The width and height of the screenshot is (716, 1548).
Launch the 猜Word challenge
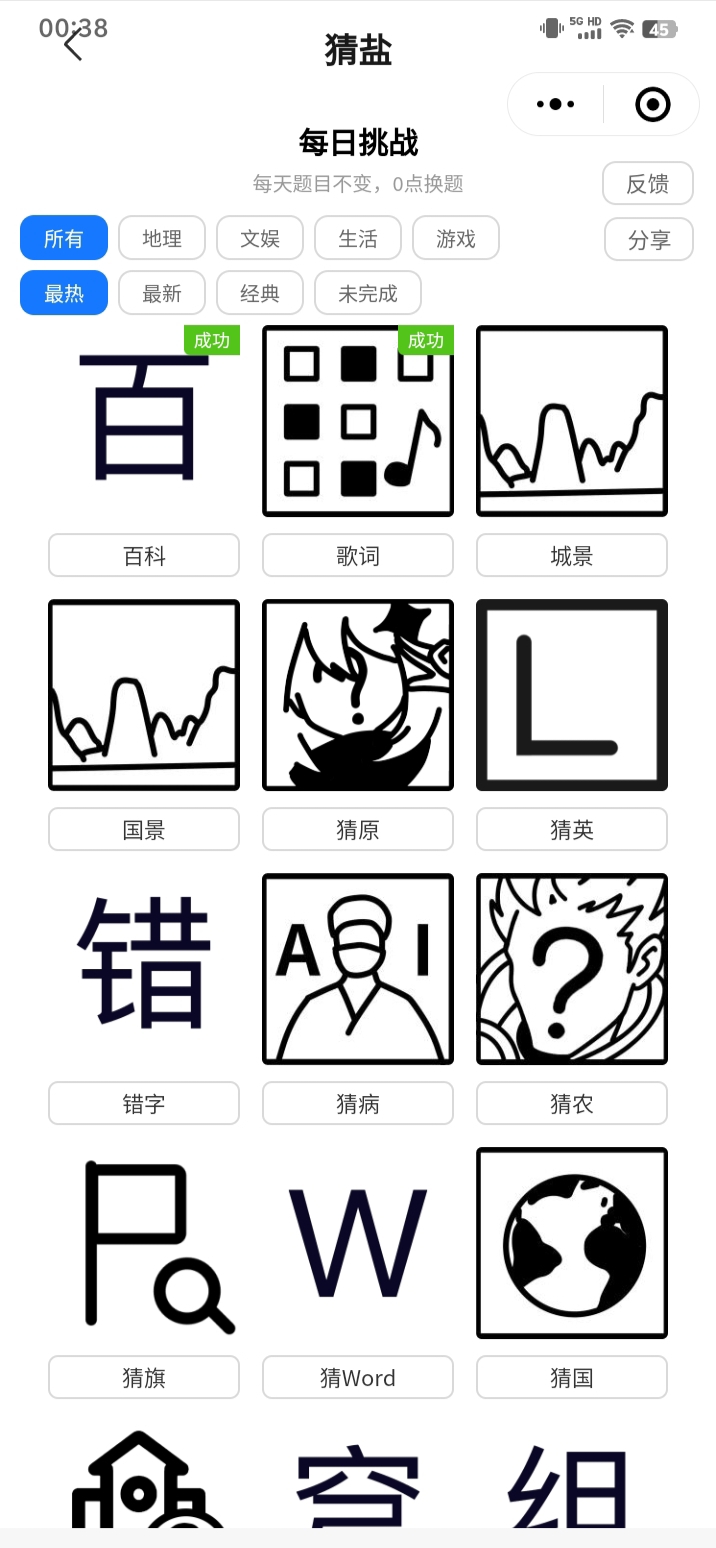(x=358, y=1243)
